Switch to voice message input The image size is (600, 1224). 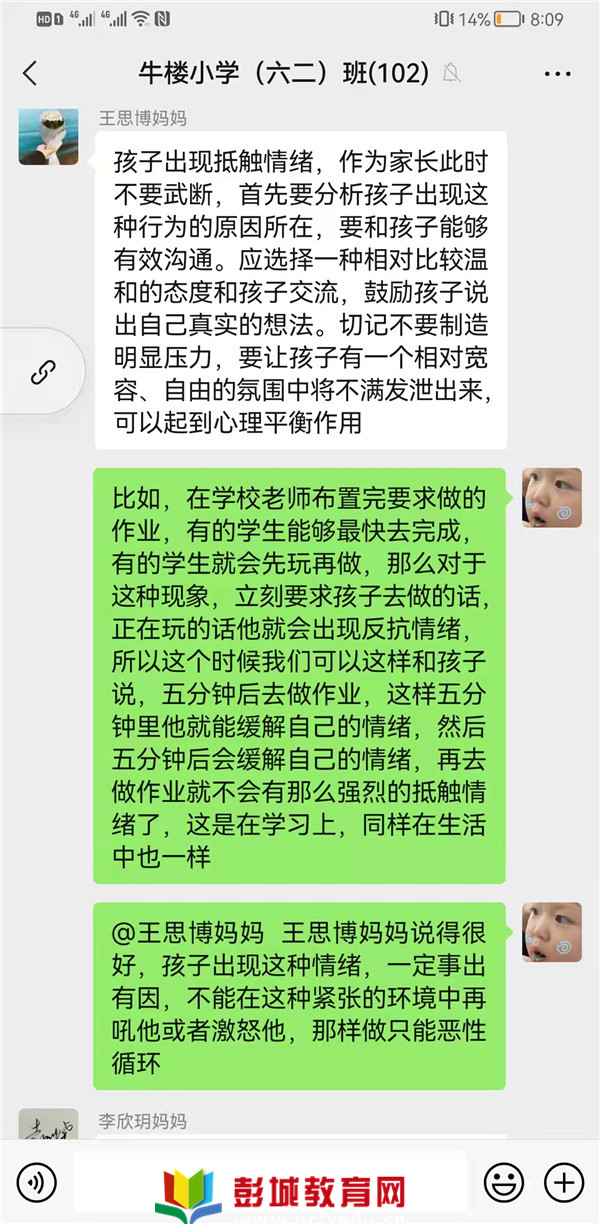tap(37, 1183)
